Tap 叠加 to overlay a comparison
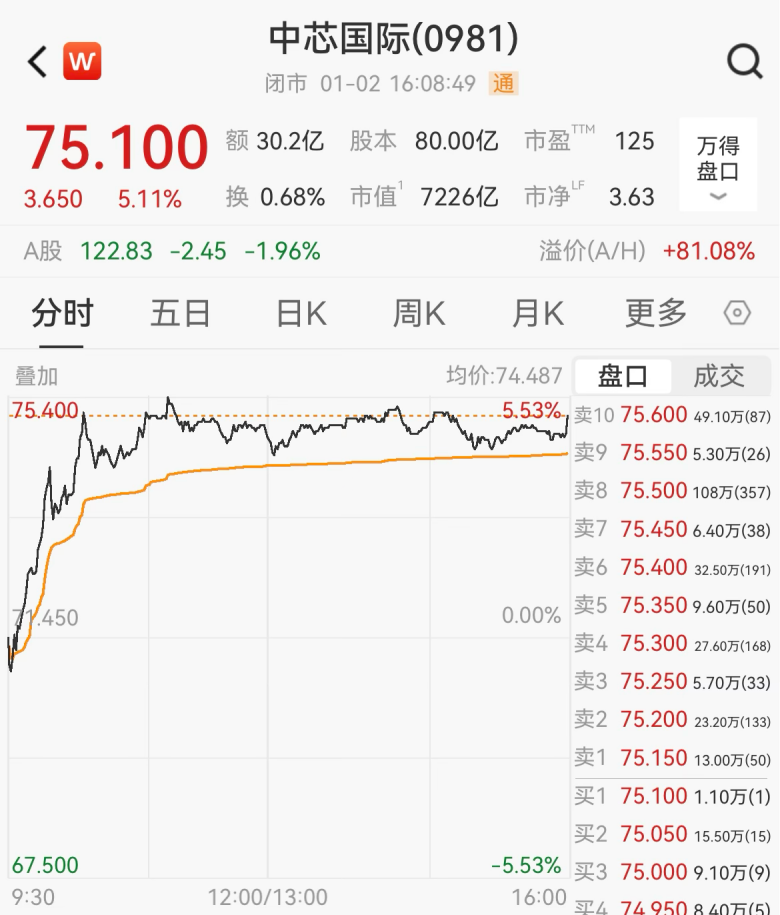The height and width of the screenshot is (915, 780). [x=37, y=376]
